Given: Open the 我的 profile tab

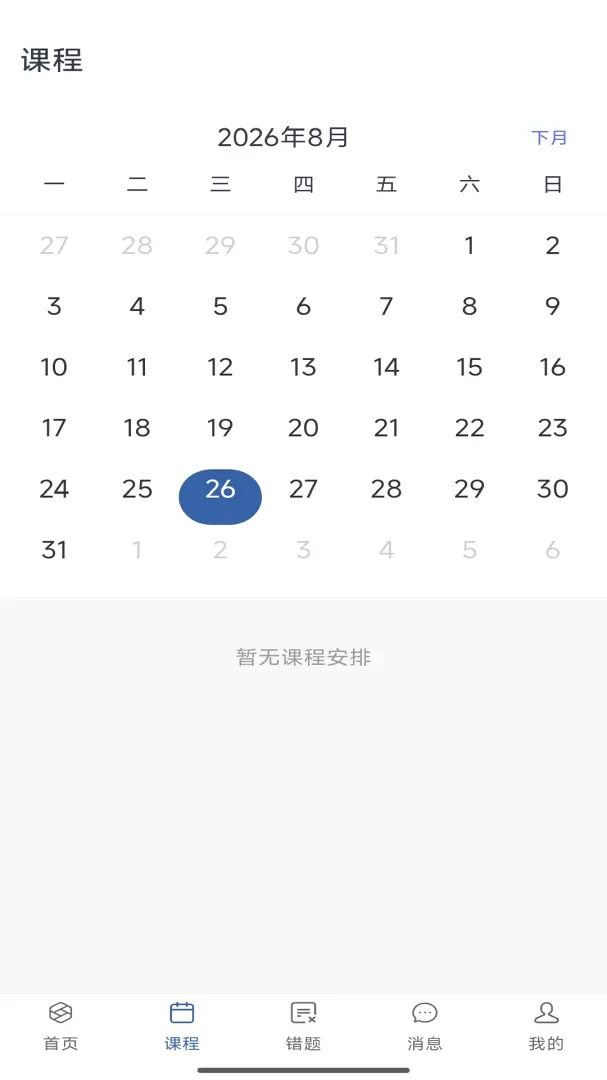Looking at the screenshot, I should click(x=546, y=1026).
